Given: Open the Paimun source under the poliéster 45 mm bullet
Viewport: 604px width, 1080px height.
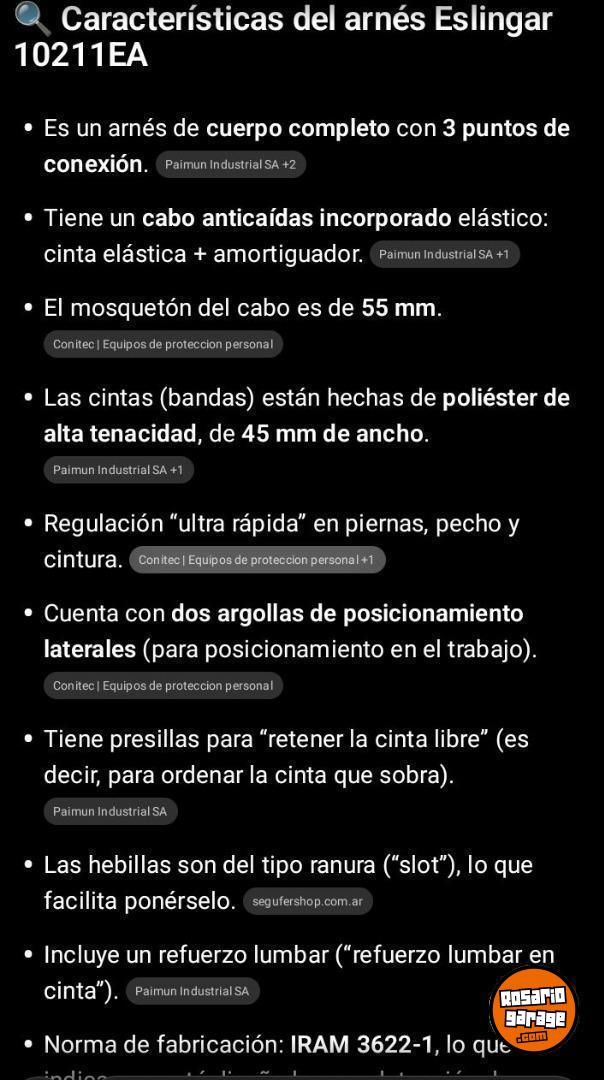Looking at the screenshot, I should point(118,470).
